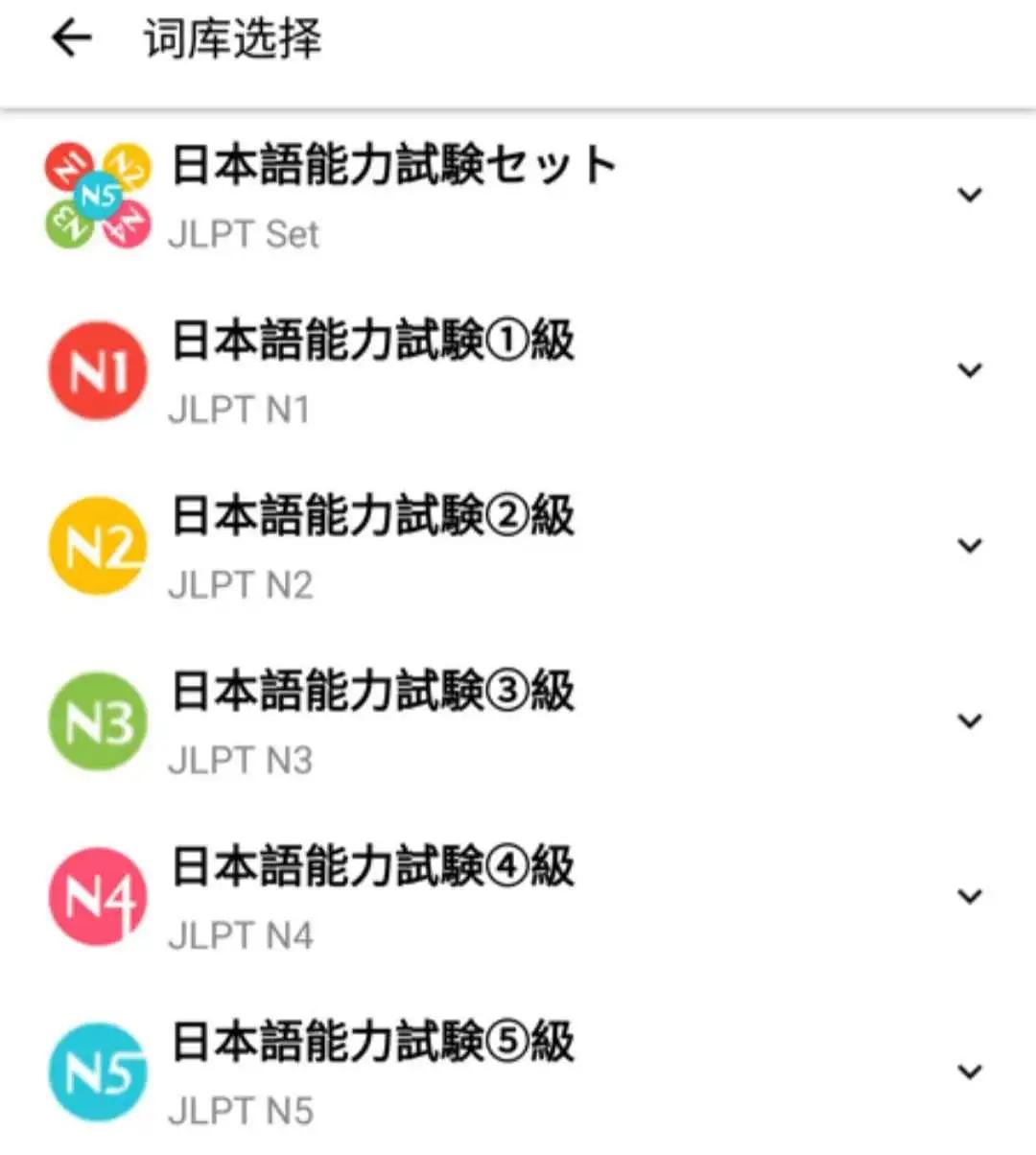Expand the JLPT N2 entry chevron
Screen dimensions: 1036x1155
click(x=969, y=545)
